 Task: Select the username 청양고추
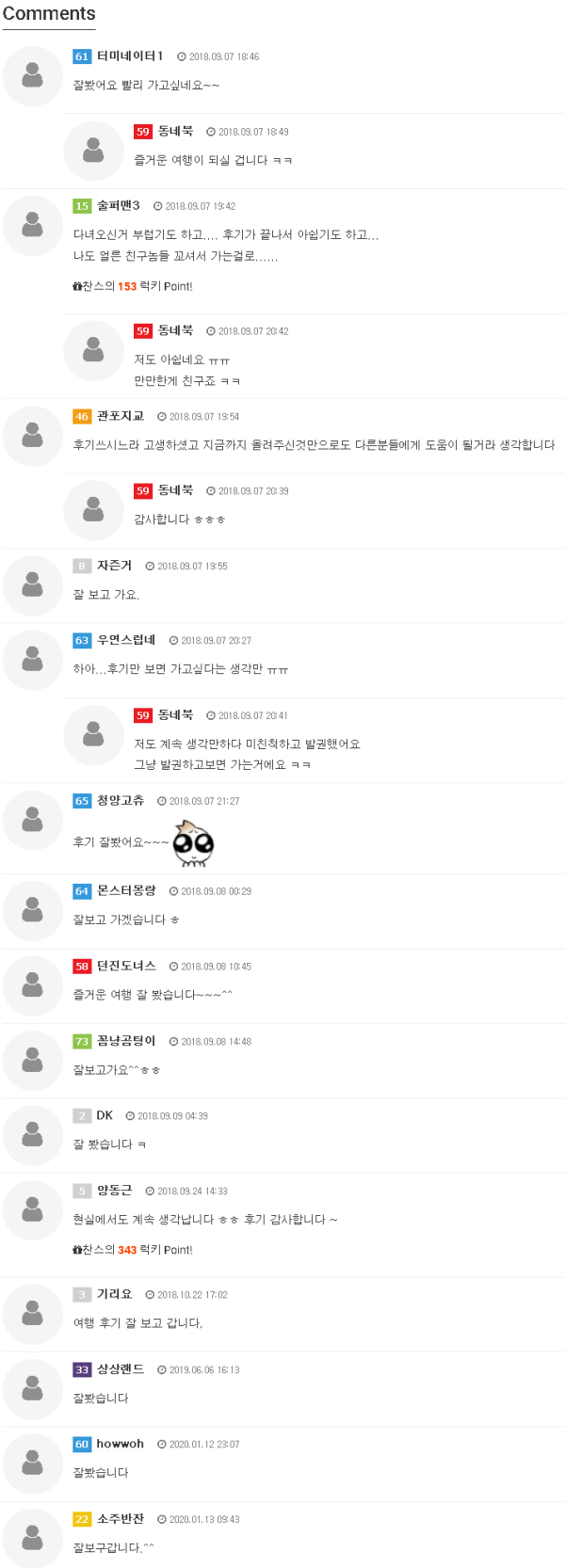121,801
